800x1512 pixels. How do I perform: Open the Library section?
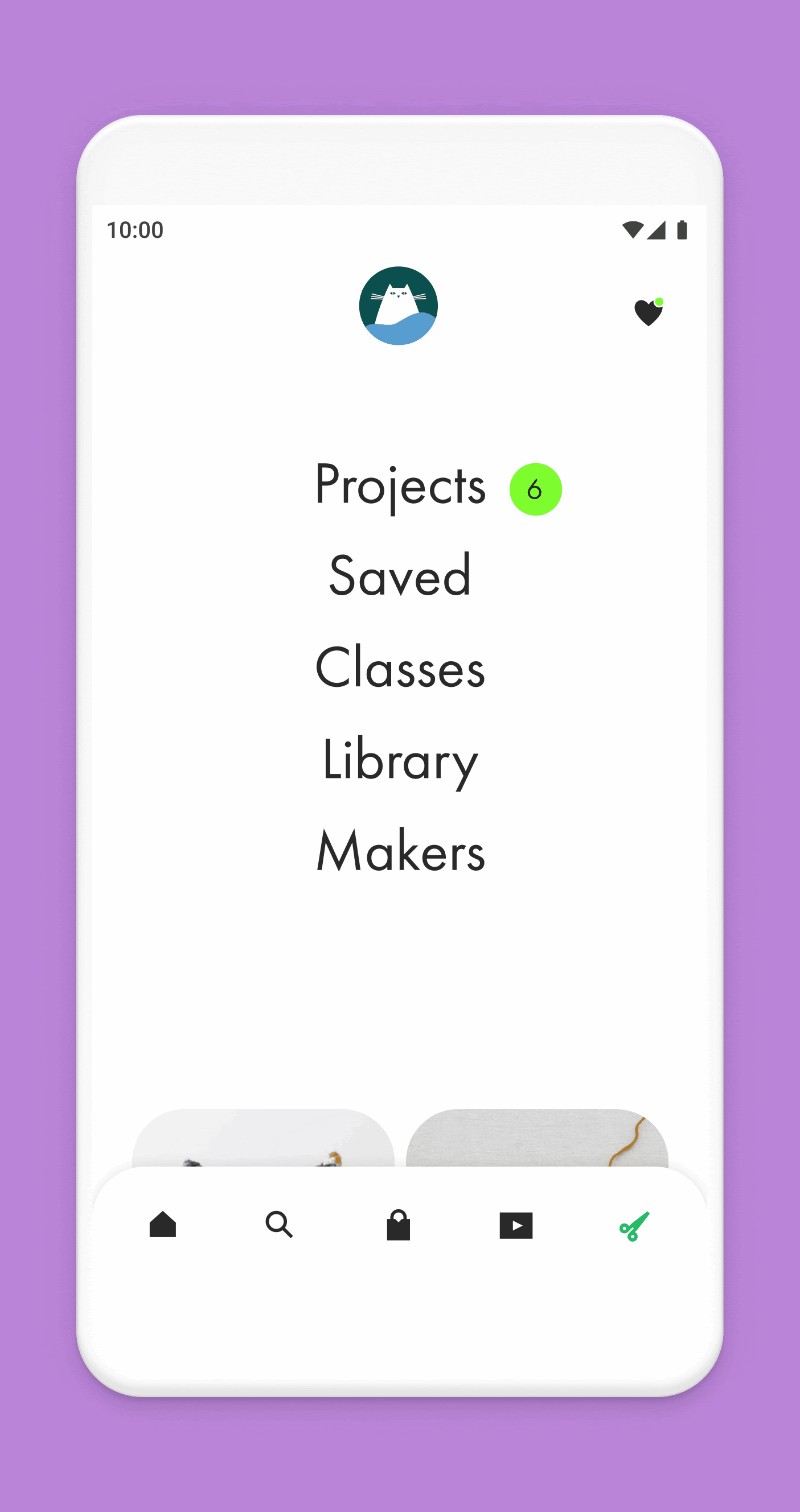pos(400,761)
